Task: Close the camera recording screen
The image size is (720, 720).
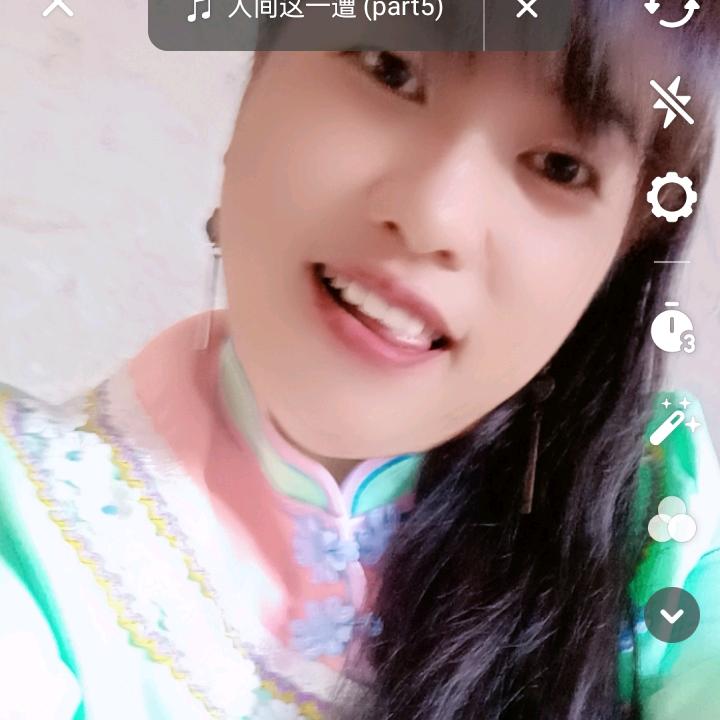Action: pyautogui.click(x=58, y=8)
